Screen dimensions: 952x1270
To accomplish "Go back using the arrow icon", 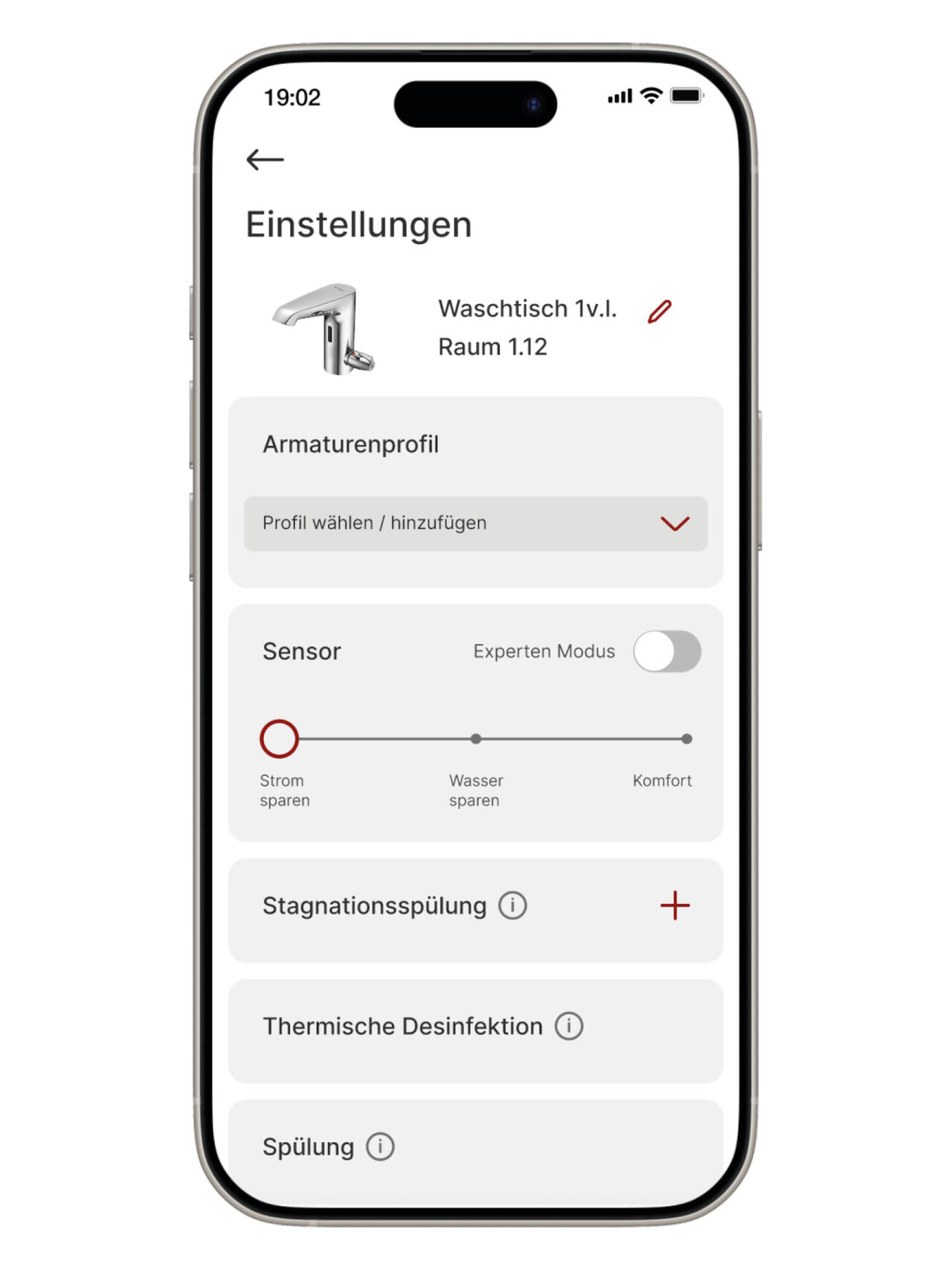I will click(265, 159).
